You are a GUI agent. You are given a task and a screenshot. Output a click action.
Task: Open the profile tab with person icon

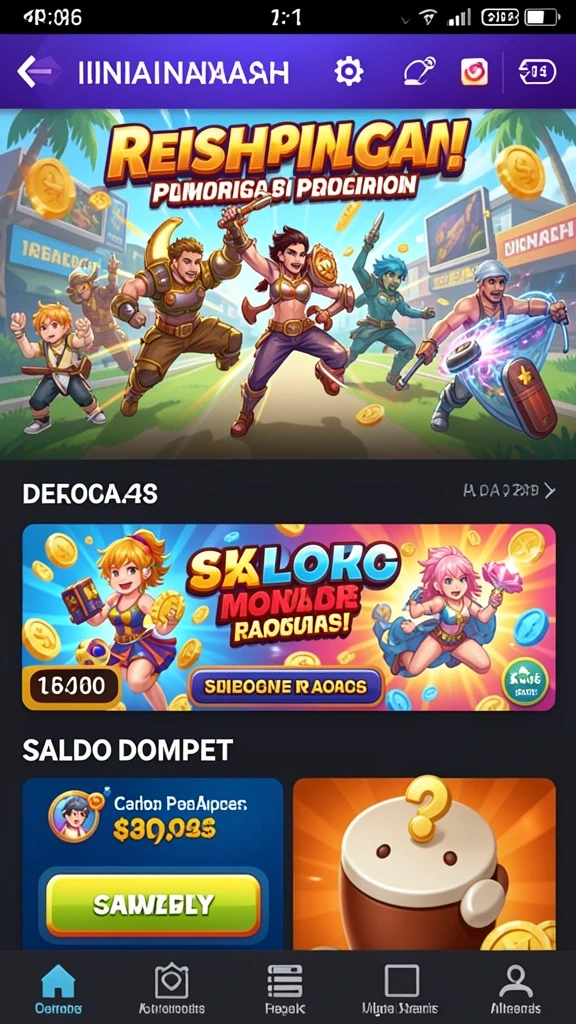pos(515,988)
